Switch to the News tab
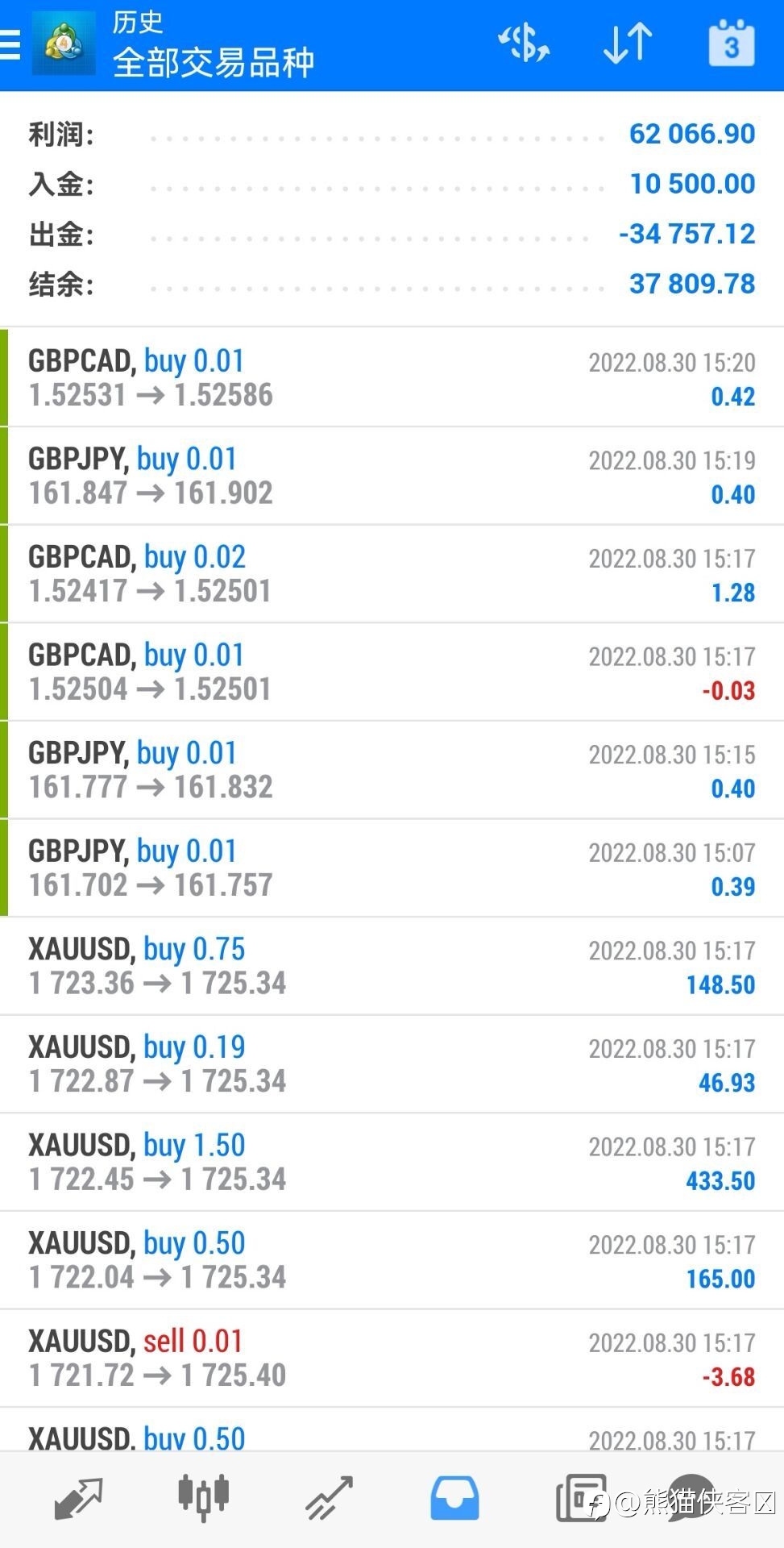784x1548 pixels. (x=580, y=1498)
